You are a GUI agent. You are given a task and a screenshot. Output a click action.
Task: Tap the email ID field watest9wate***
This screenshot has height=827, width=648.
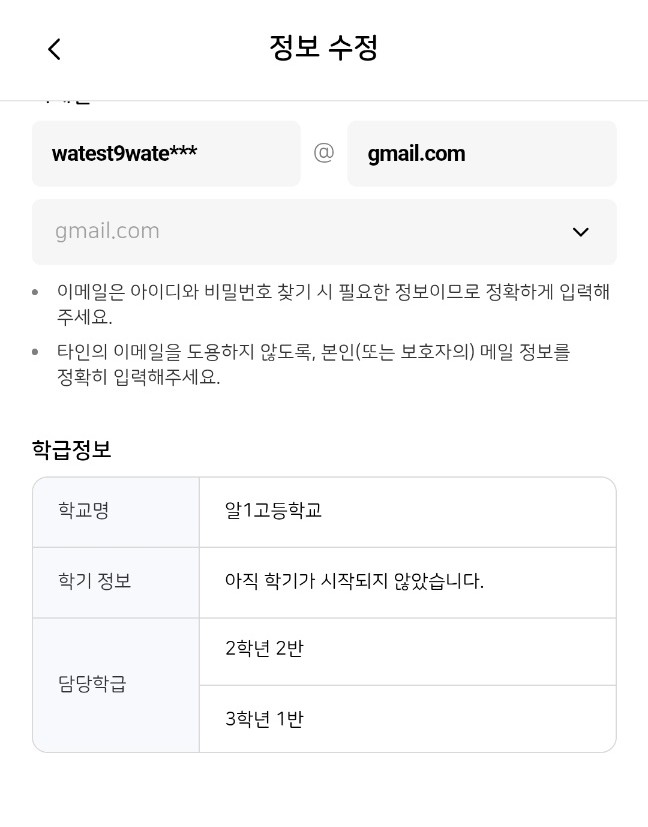click(x=166, y=154)
